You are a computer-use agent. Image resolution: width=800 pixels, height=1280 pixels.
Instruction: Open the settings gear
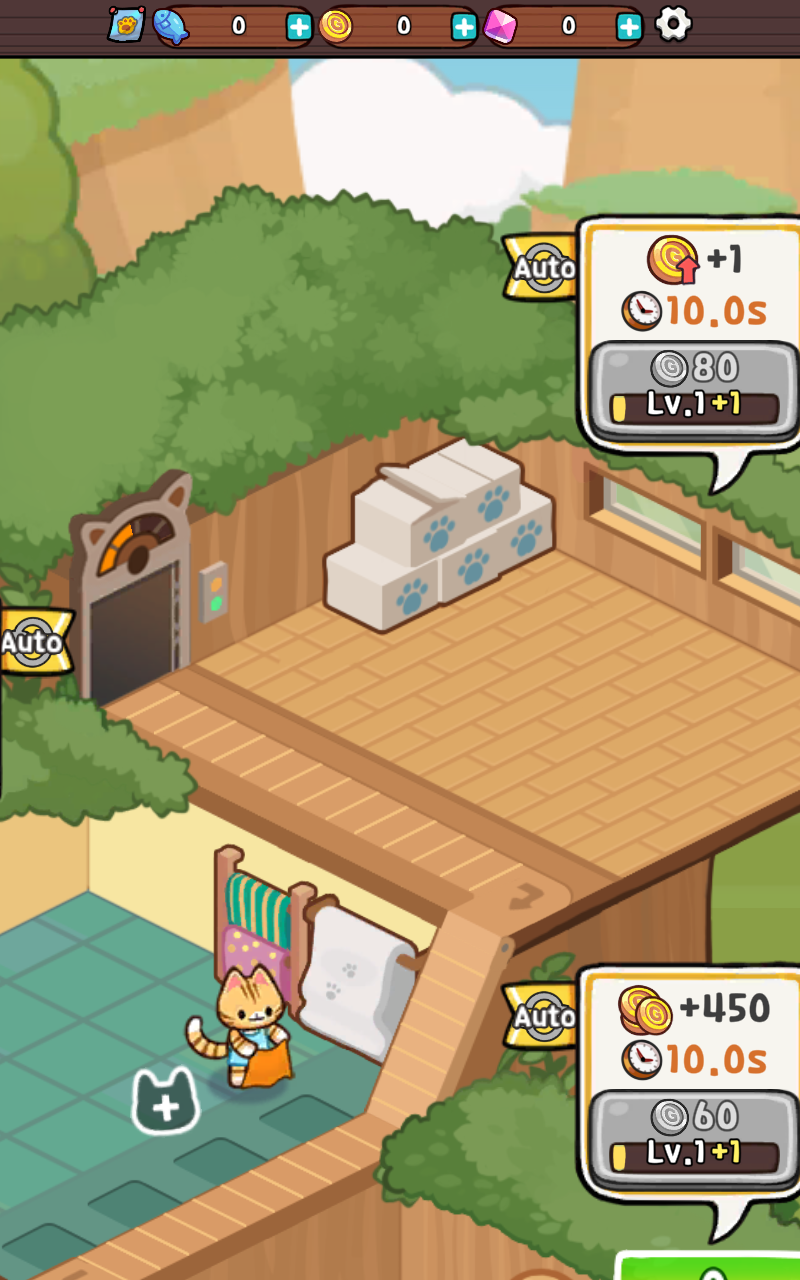pyautogui.click(x=673, y=24)
